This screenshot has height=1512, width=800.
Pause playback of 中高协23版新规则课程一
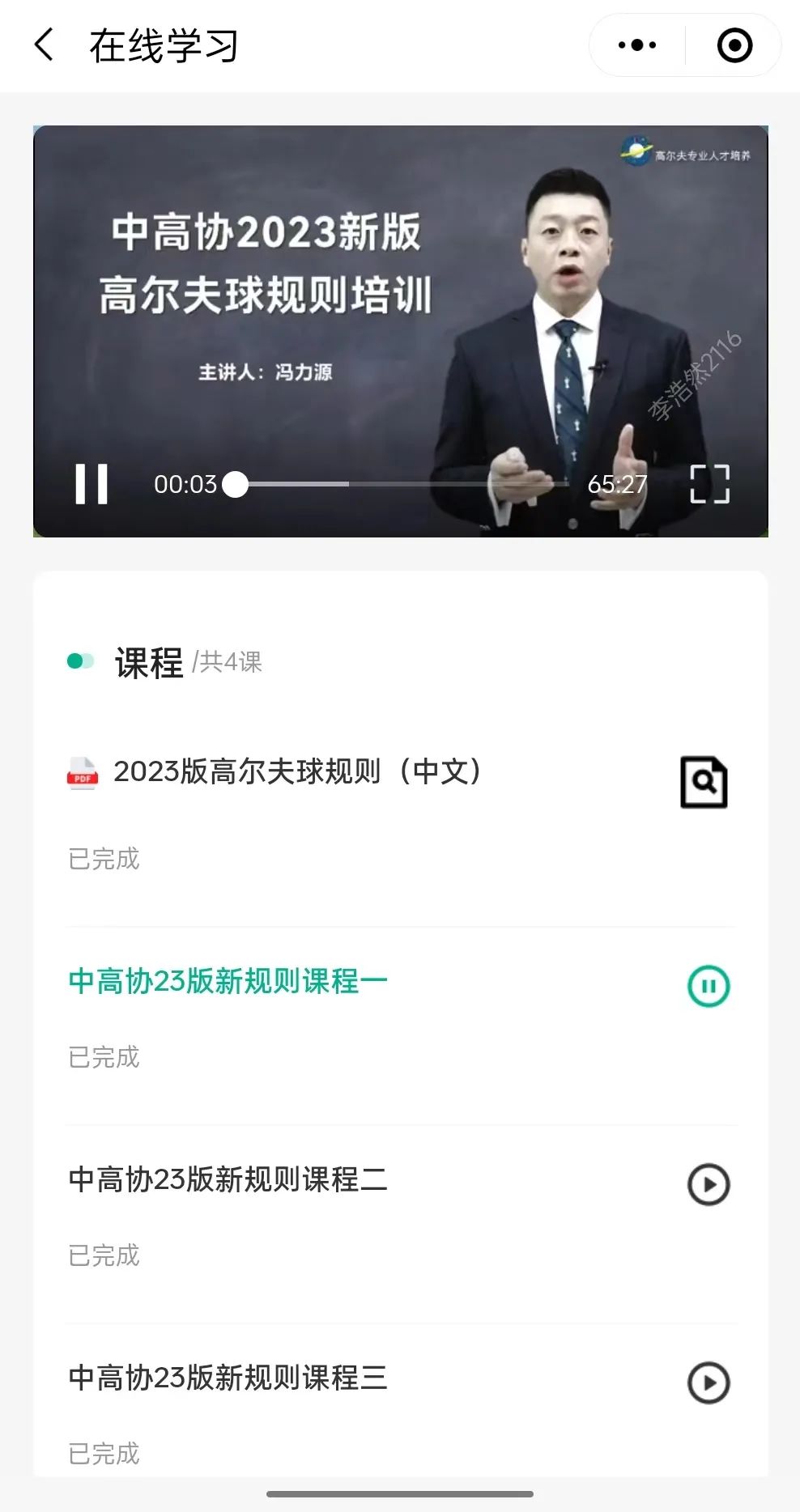click(x=709, y=986)
